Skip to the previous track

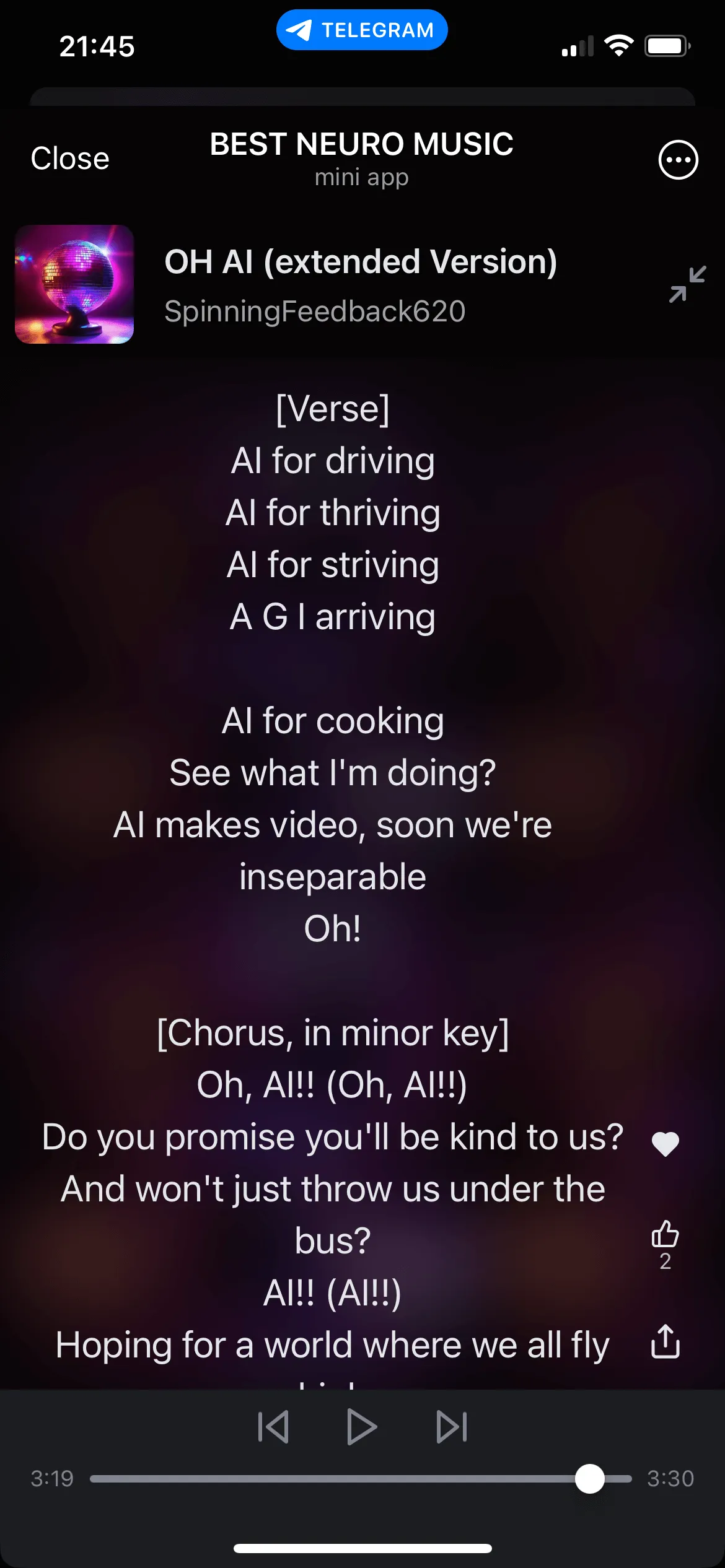pos(273,1427)
